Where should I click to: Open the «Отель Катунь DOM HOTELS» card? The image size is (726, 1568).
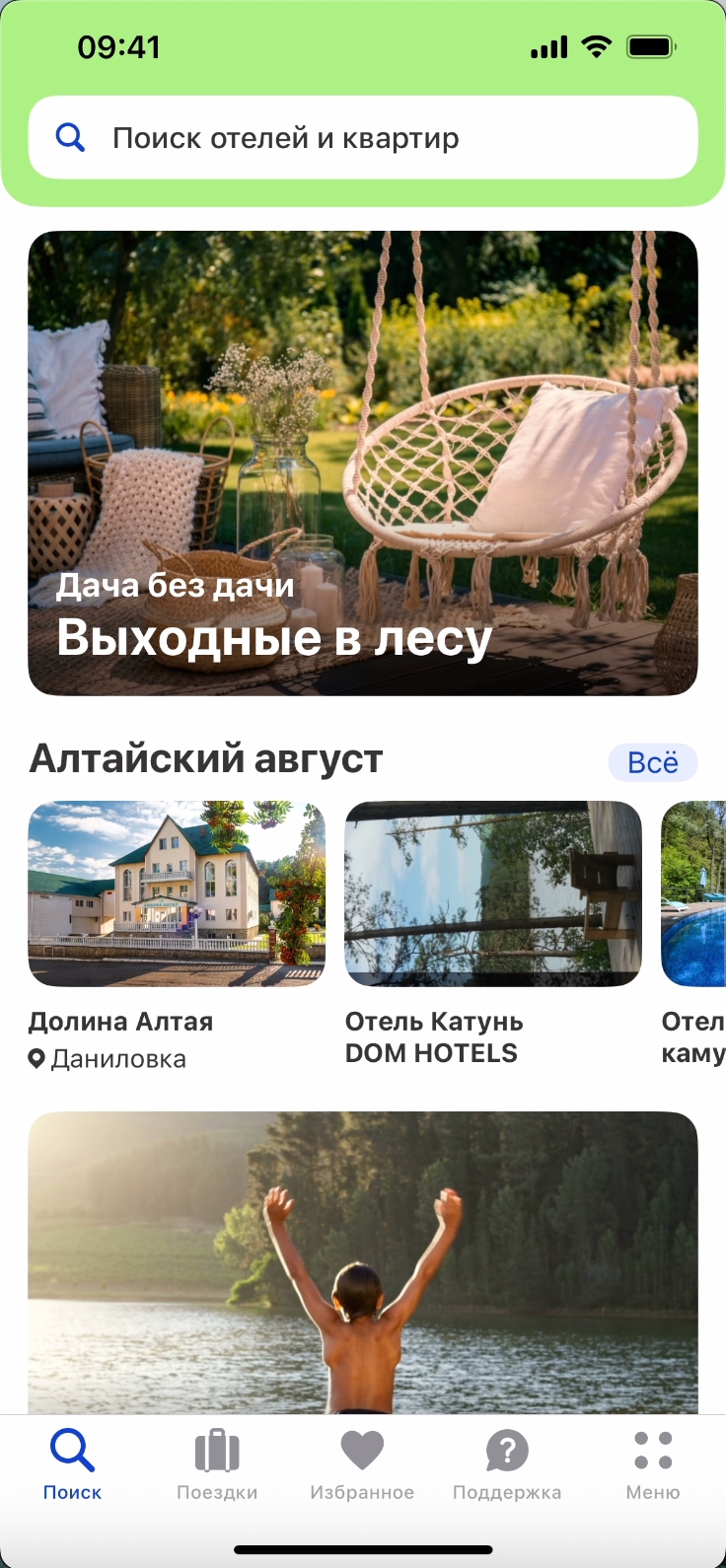[492, 894]
